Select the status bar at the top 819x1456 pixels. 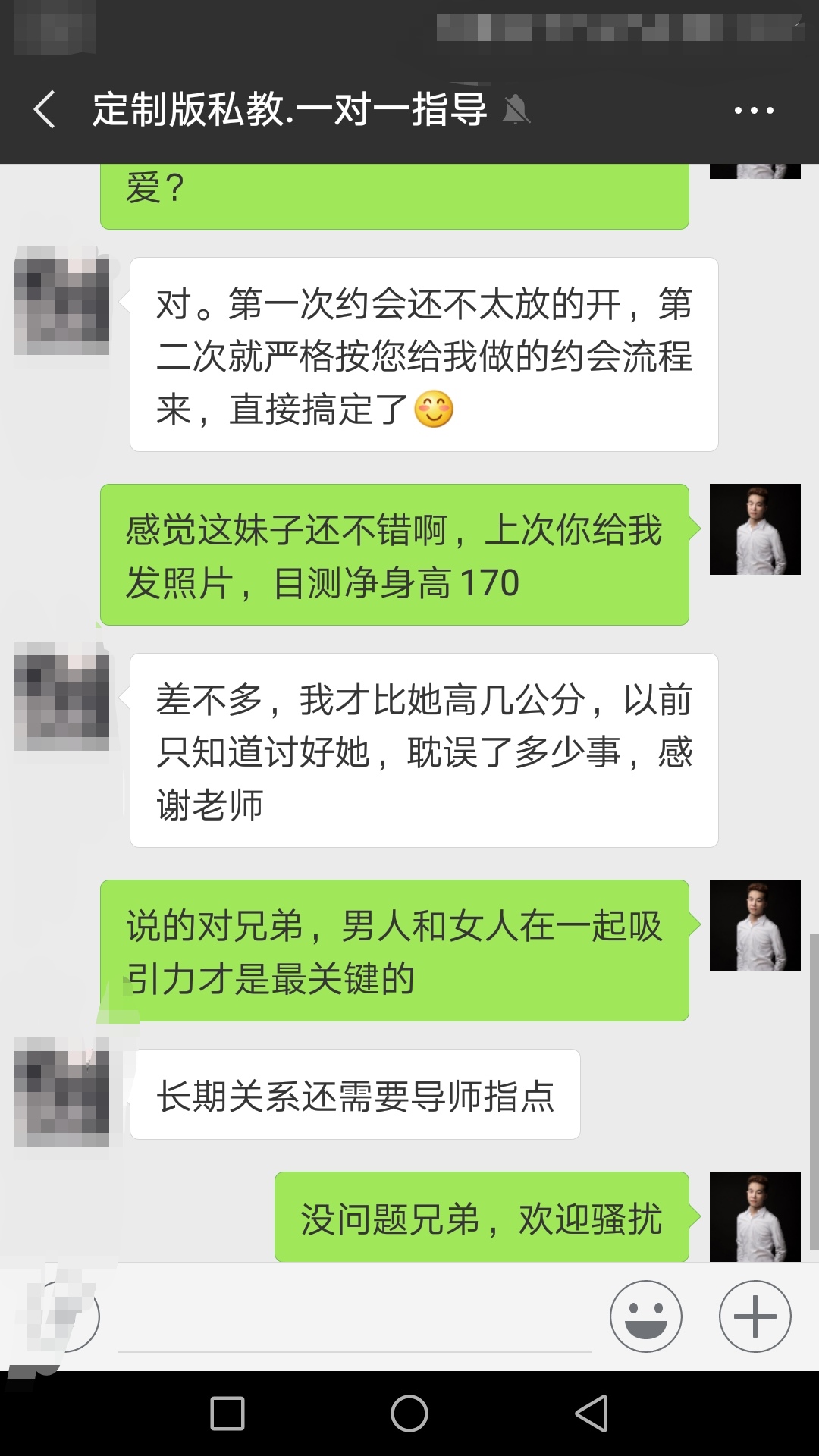(x=409, y=30)
